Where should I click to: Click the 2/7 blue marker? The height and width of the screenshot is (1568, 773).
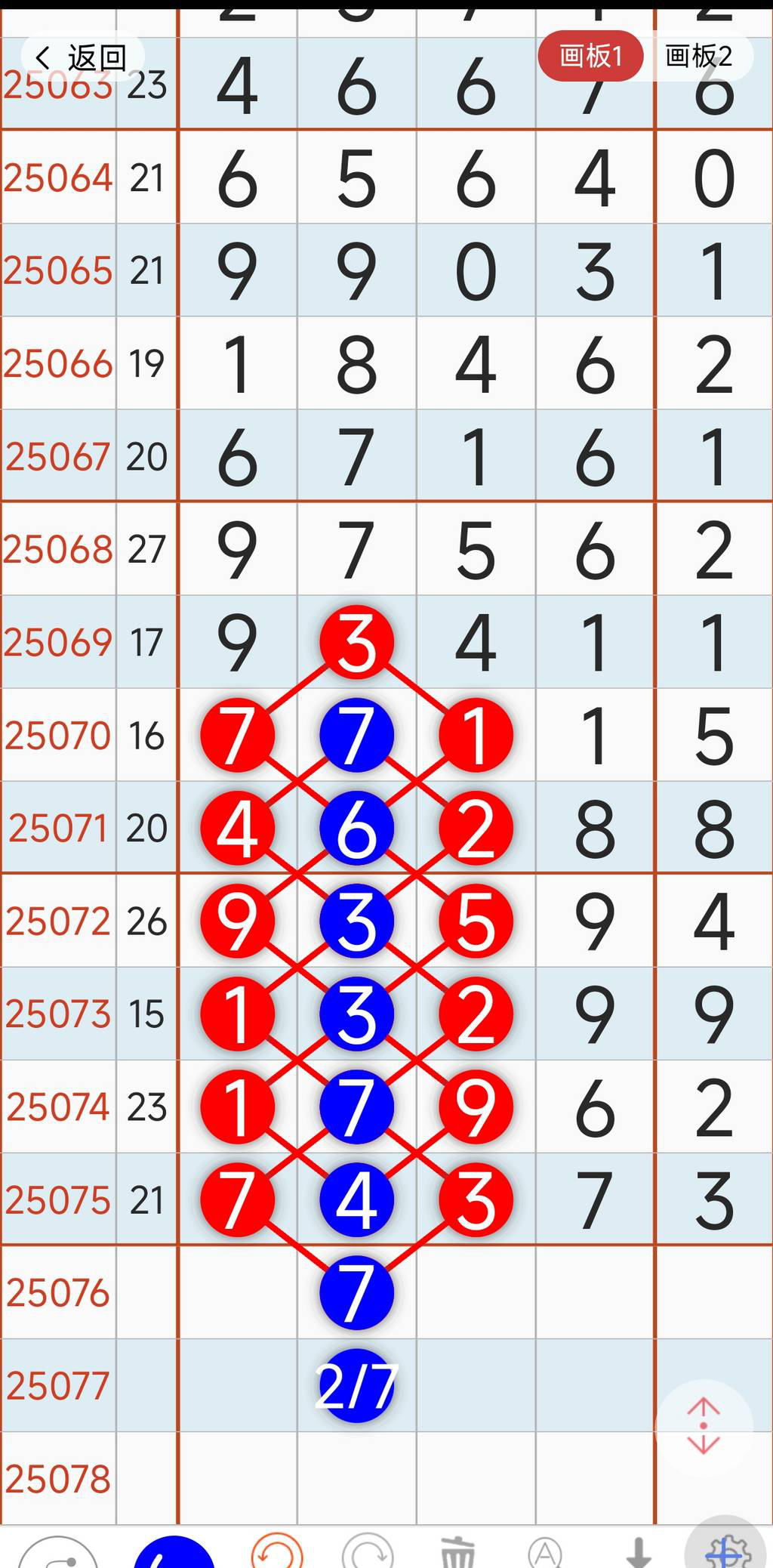tap(356, 1384)
